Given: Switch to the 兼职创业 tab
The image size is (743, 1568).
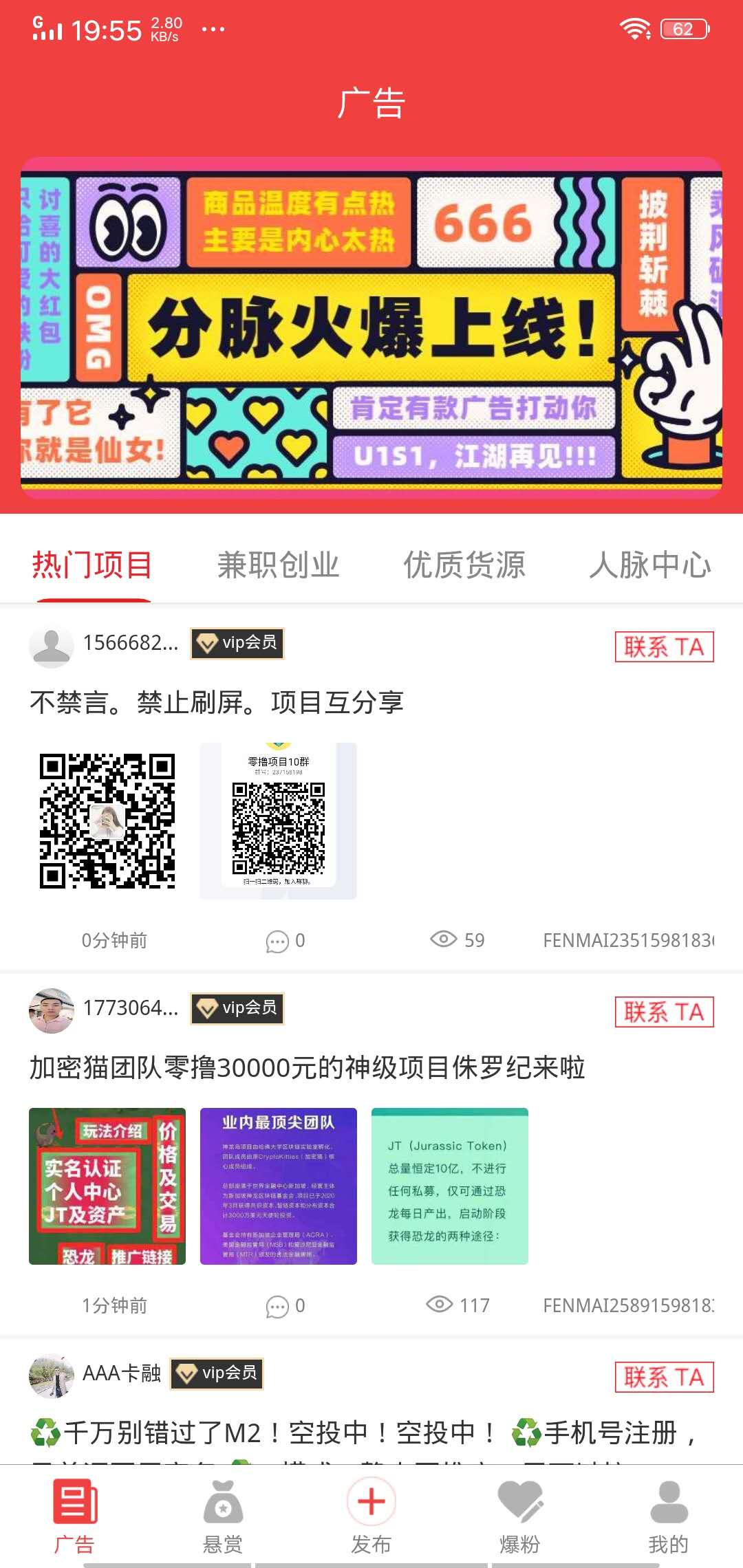Looking at the screenshot, I should [x=279, y=564].
